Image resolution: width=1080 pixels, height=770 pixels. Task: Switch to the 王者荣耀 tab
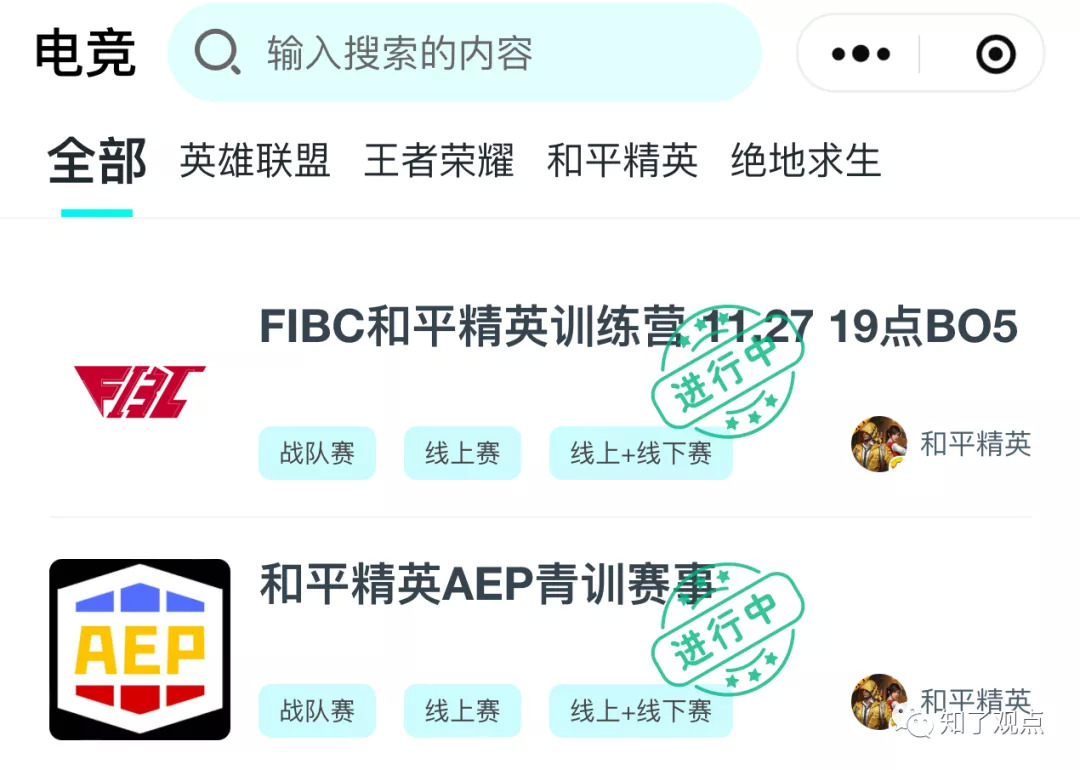point(439,161)
